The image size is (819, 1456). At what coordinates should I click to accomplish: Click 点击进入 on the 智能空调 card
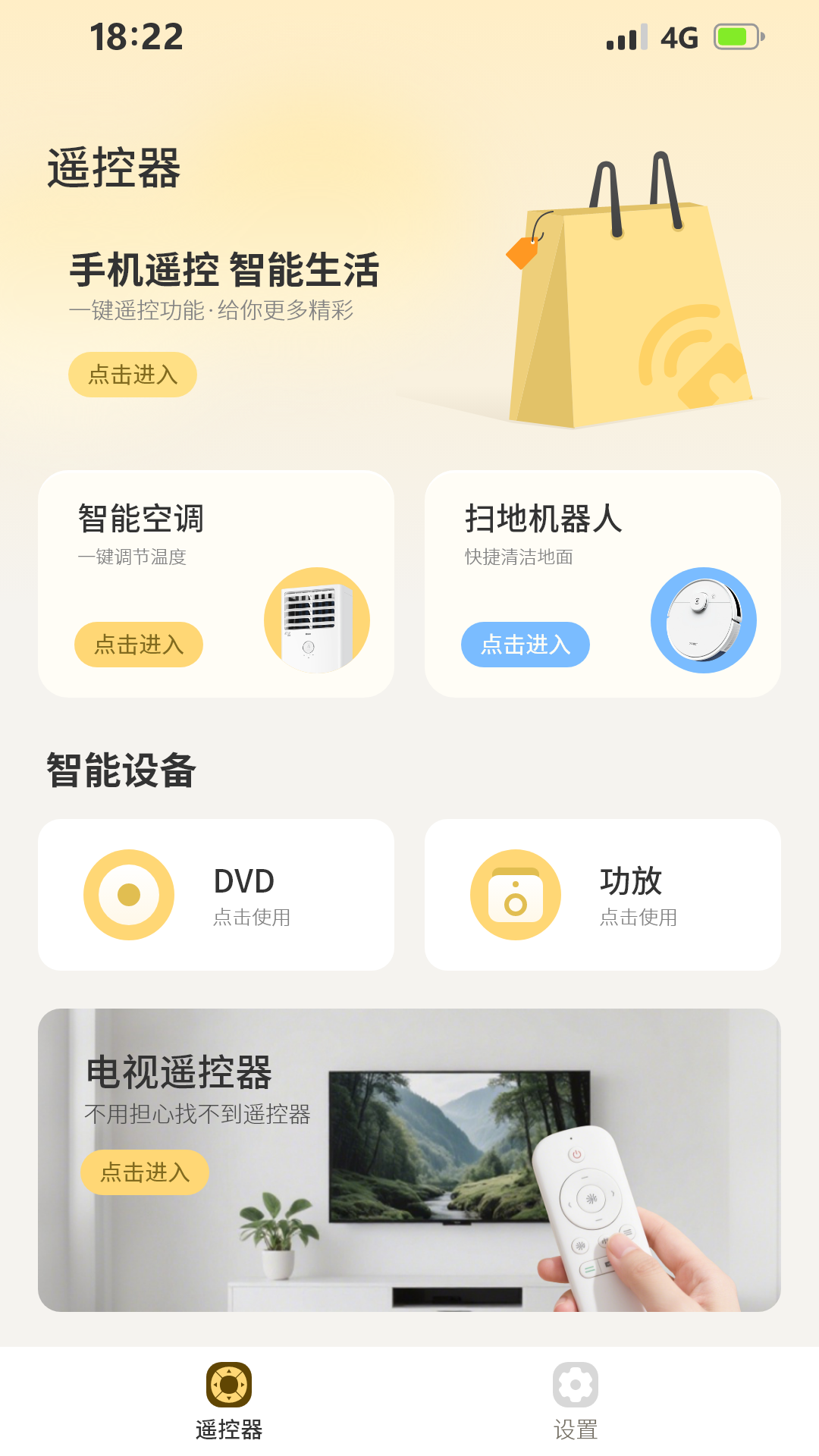(139, 645)
